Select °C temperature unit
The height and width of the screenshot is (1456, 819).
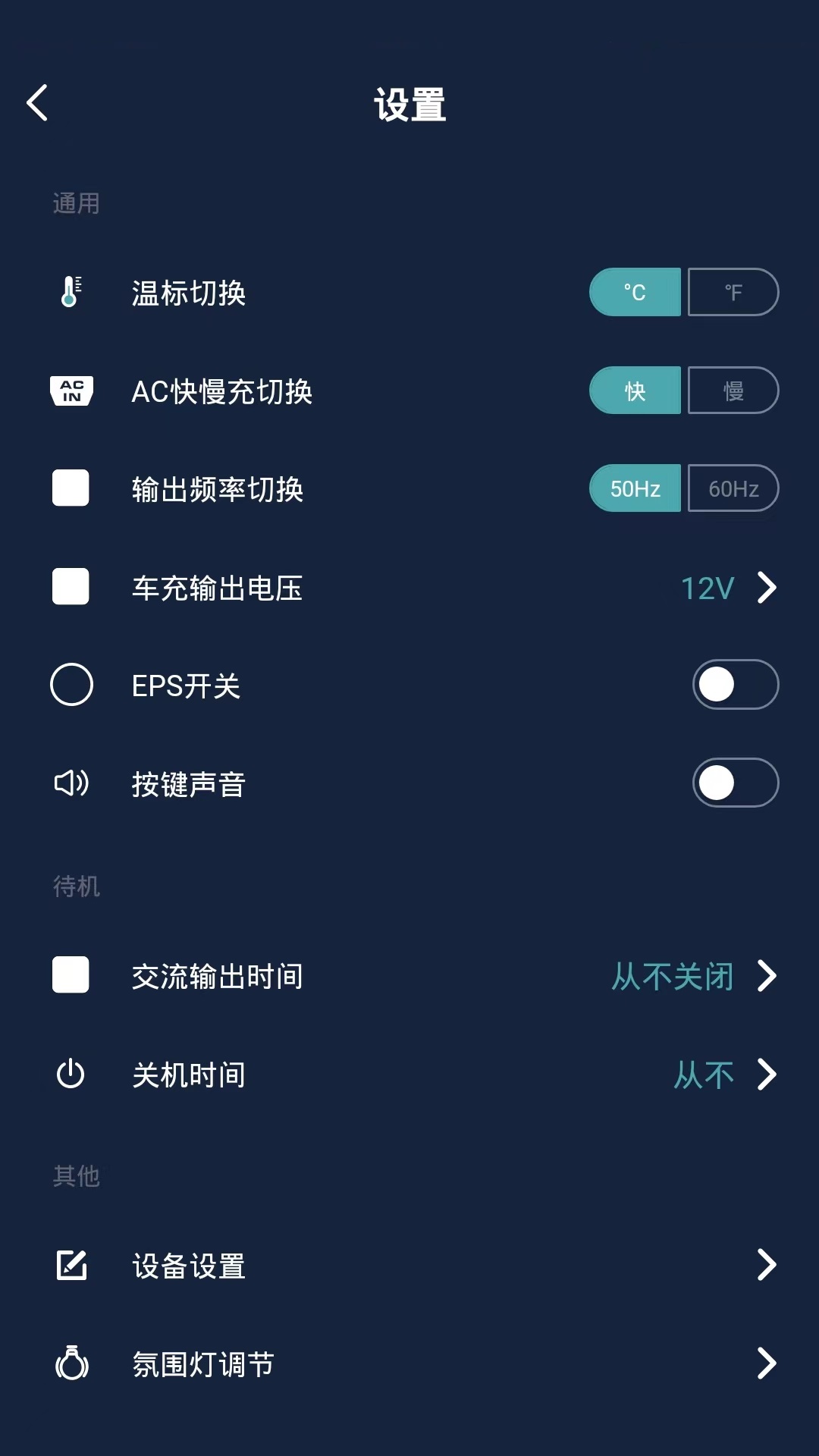coord(635,293)
